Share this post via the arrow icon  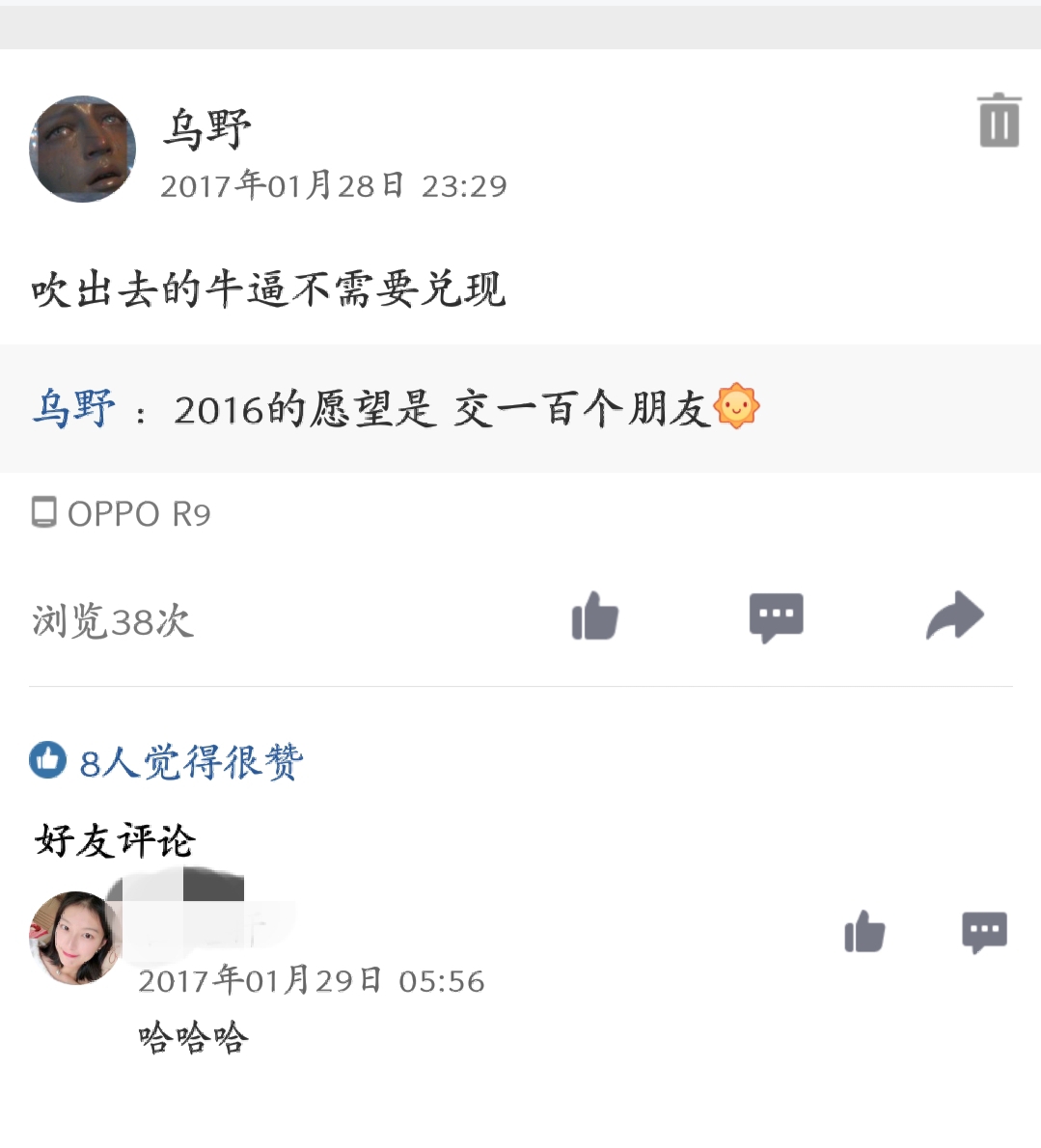(954, 616)
